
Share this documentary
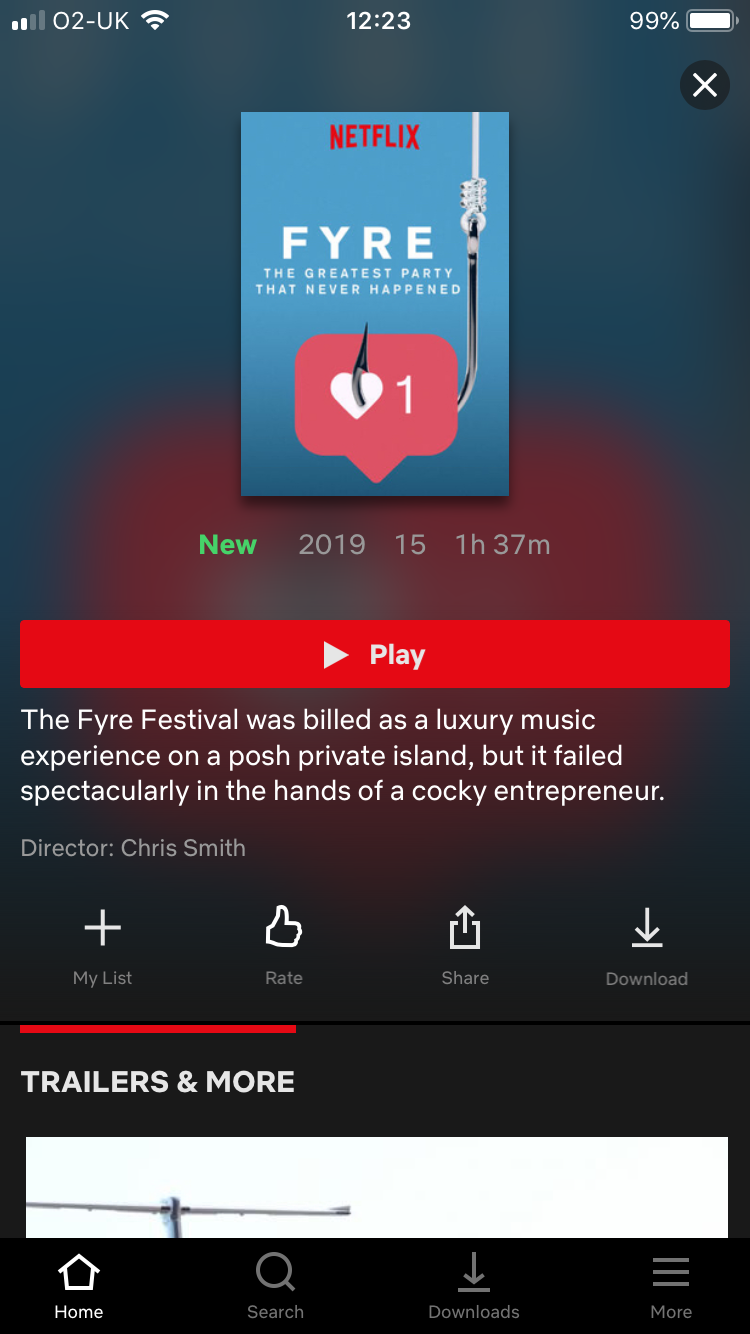click(465, 944)
